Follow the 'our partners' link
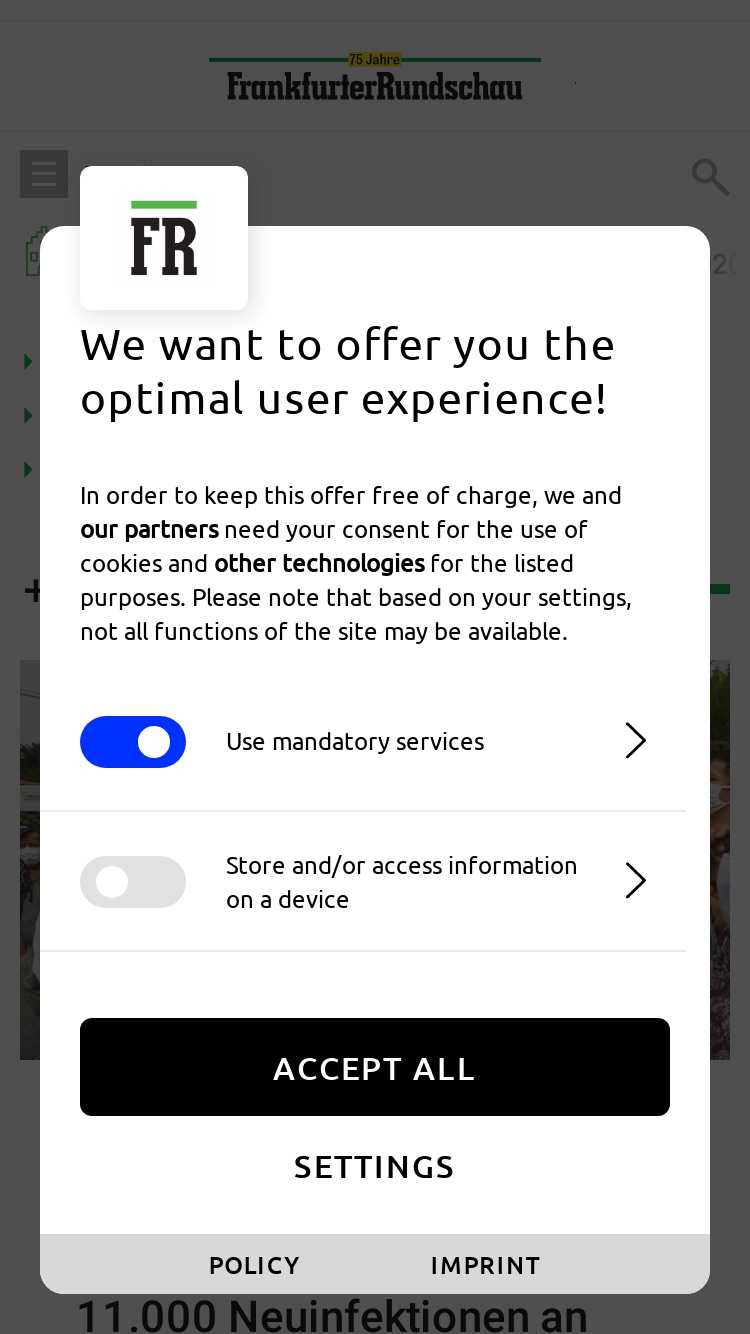Image resolution: width=750 pixels, height=1334 pixels. (x=150, y=529)
